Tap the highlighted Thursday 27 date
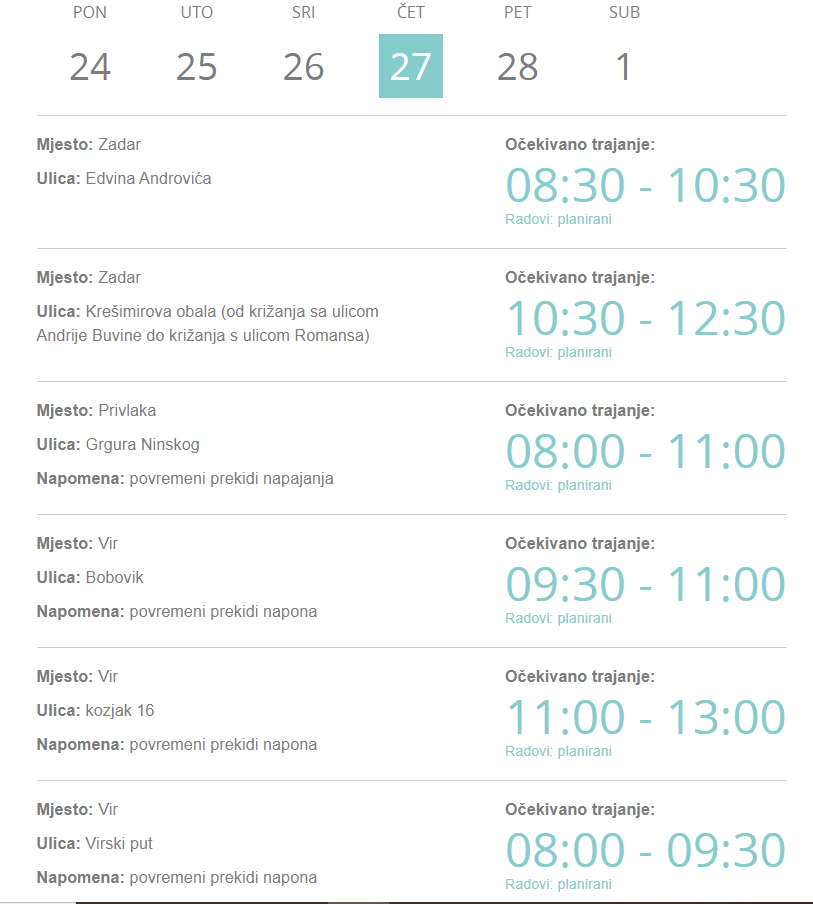This screenshot has width=813, height=904. click(411, 66)
